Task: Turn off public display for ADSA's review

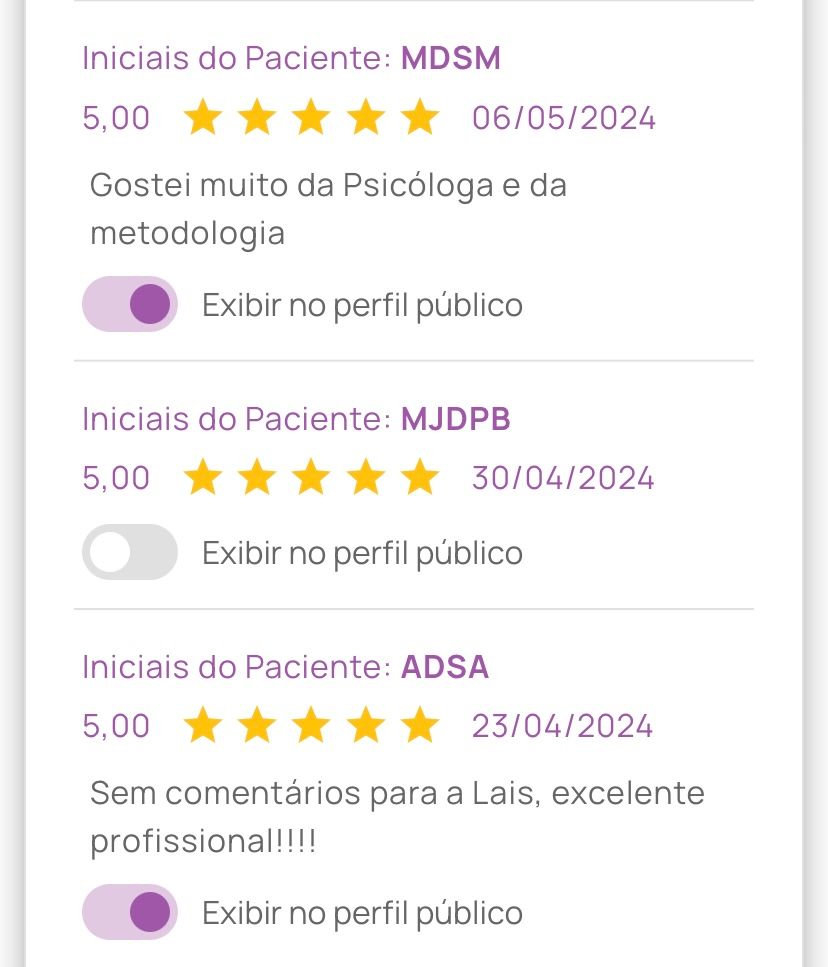Action: click(129, 911)
